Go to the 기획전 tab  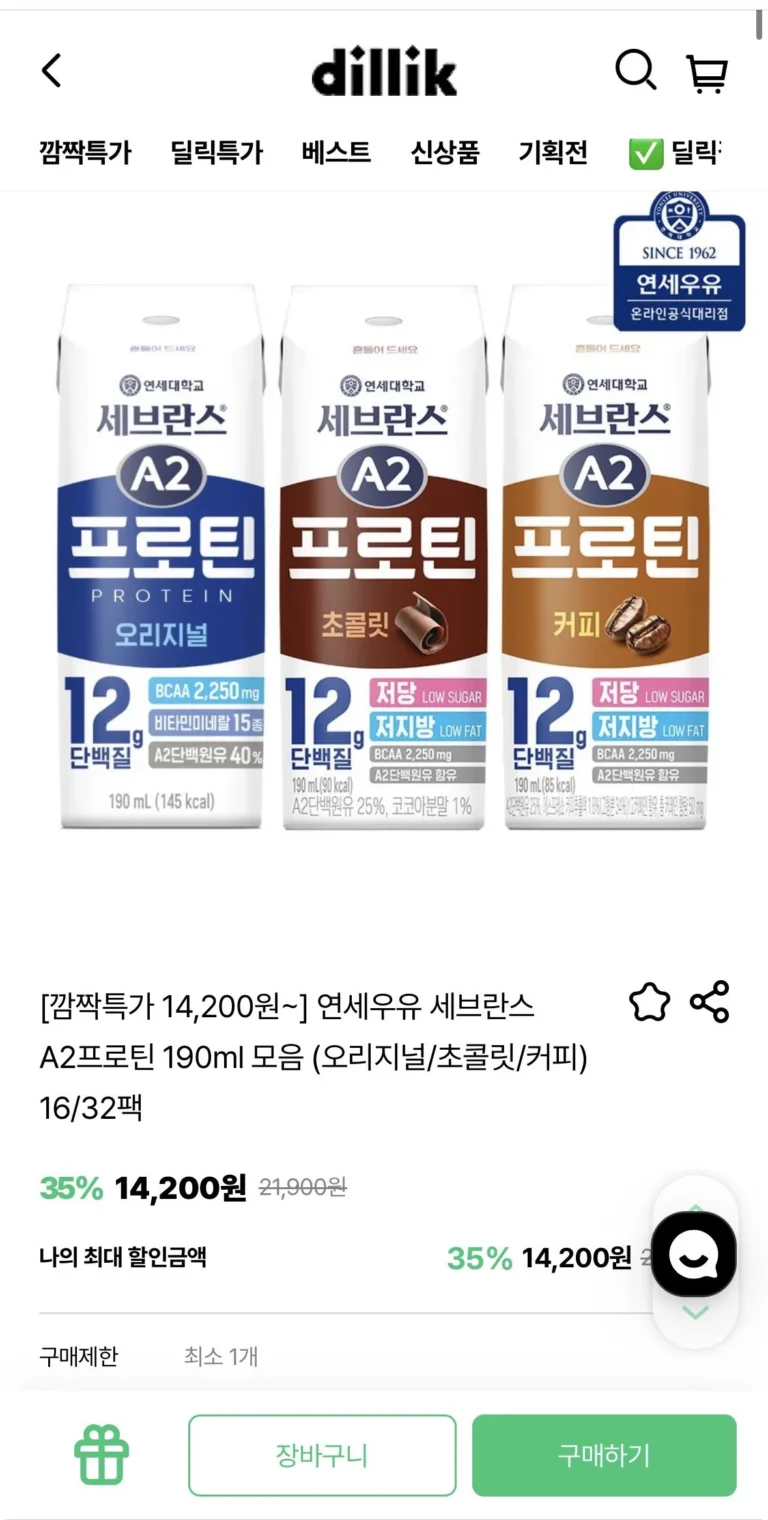pos(553,153)
